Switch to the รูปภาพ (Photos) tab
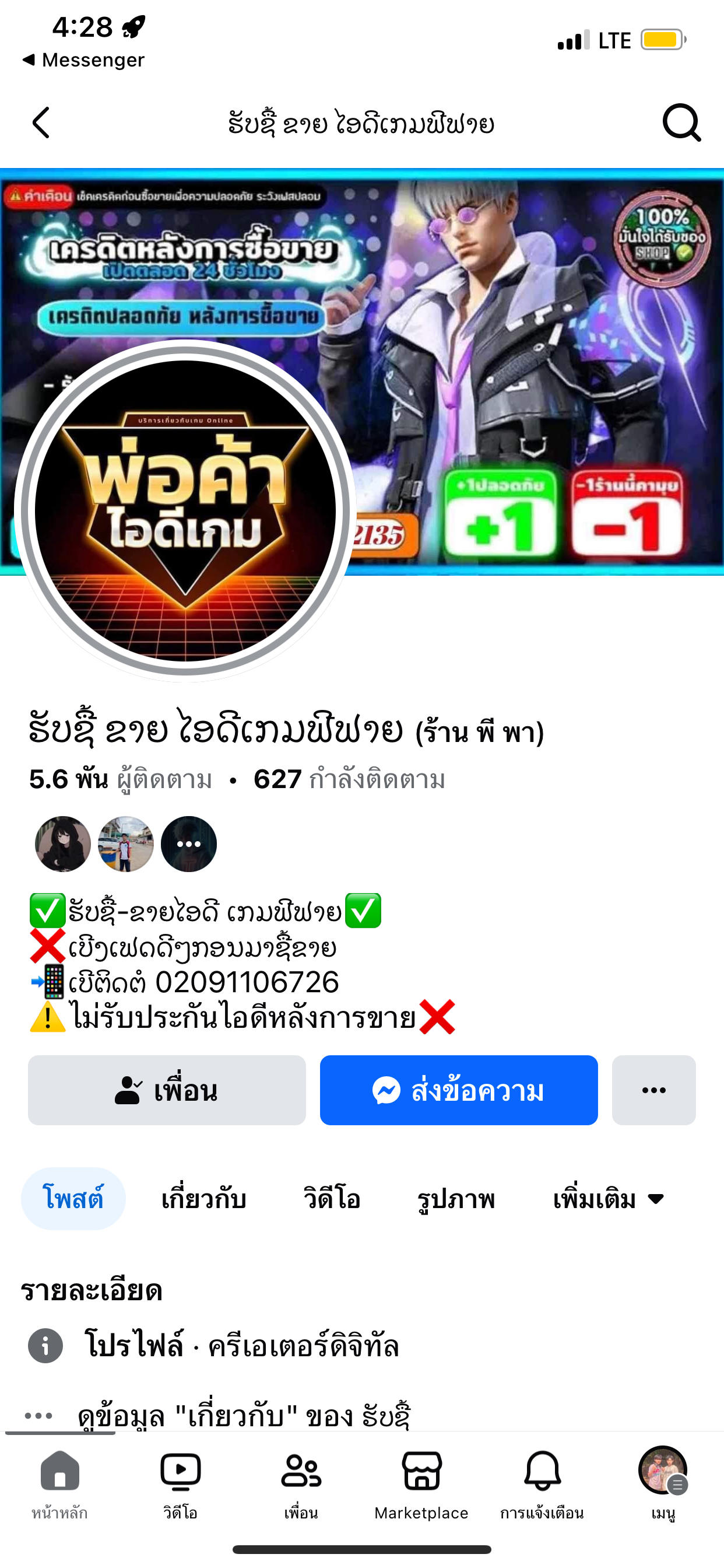The width and height of the screenshot is (724, 1568). click(x=461, y=1198)
